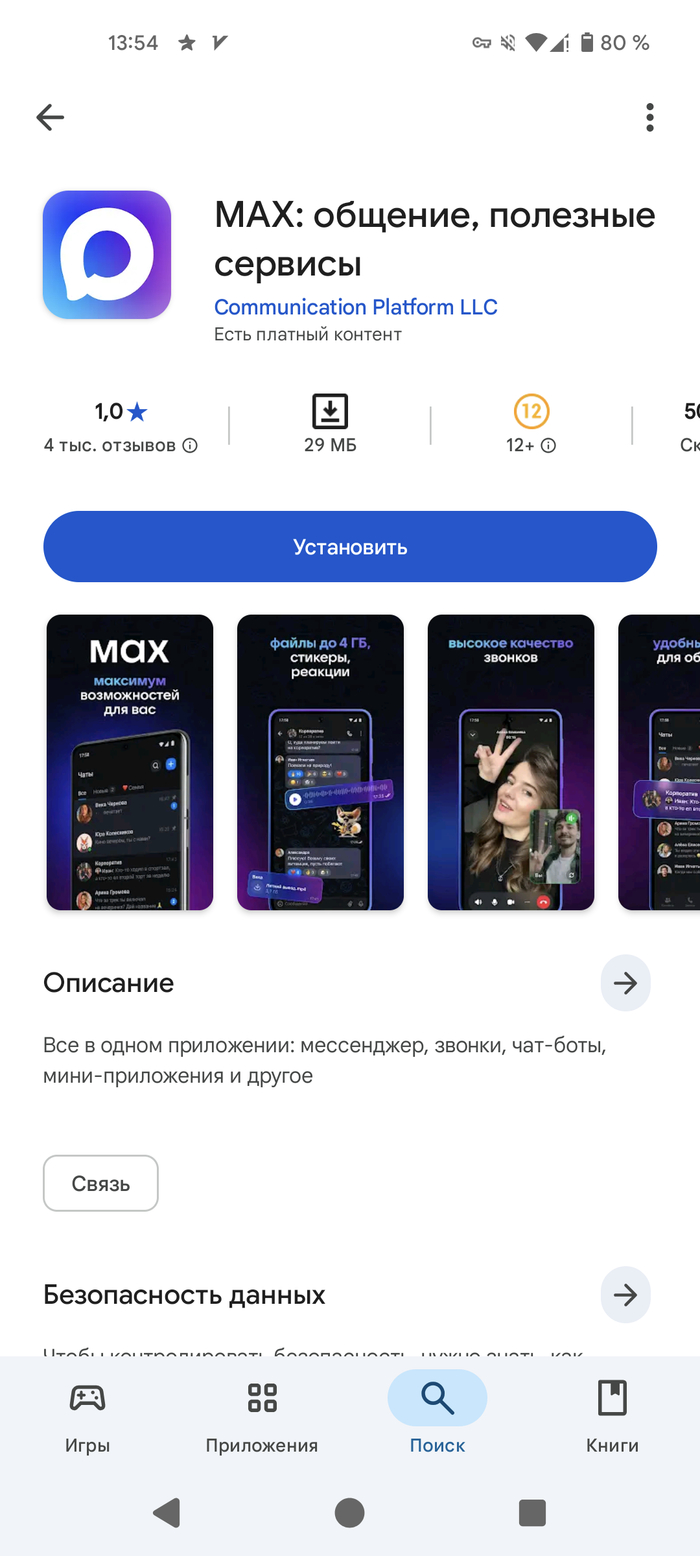
Task: Expand the Безопасность данных section arrow
Action: tap(625, 1296)
